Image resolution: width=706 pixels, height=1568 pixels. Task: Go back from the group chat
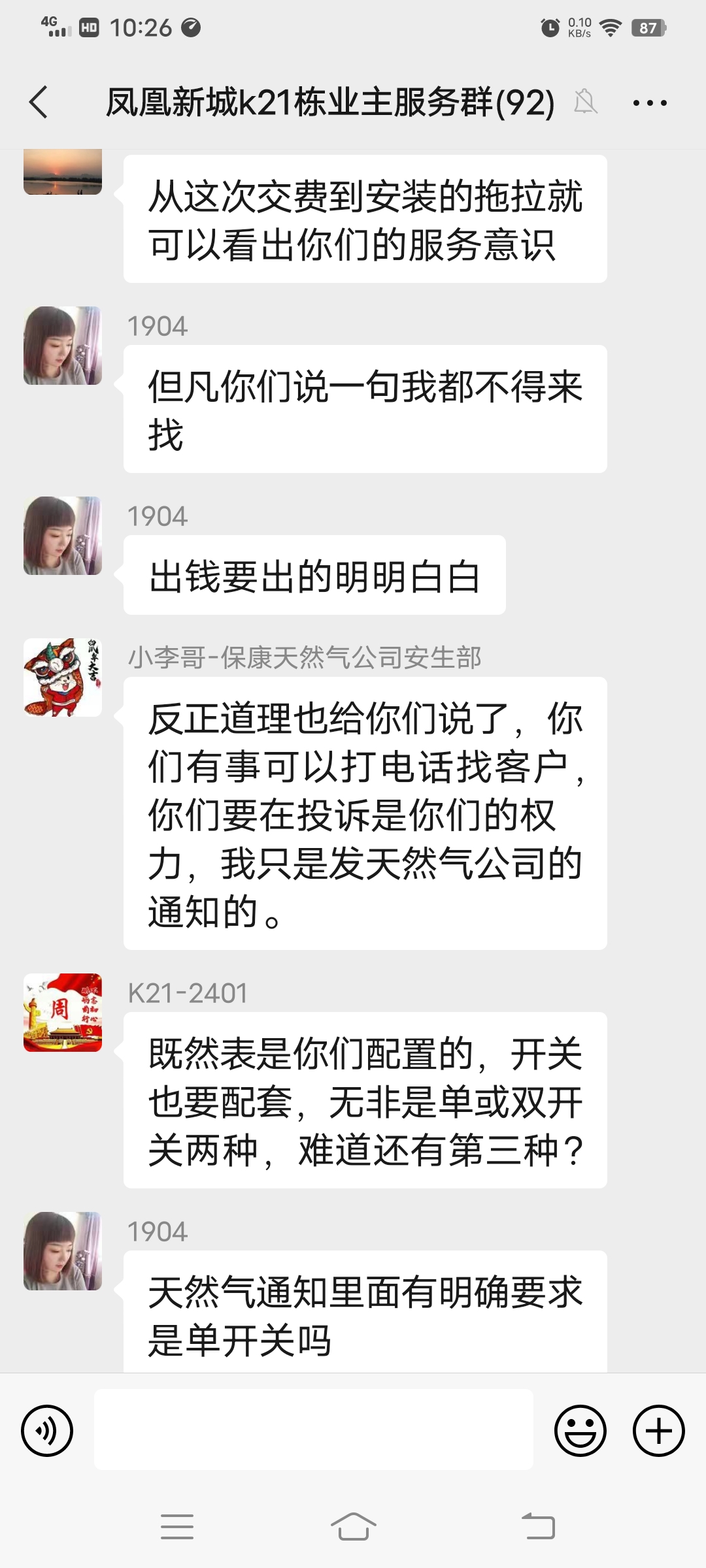click(39, 103)
